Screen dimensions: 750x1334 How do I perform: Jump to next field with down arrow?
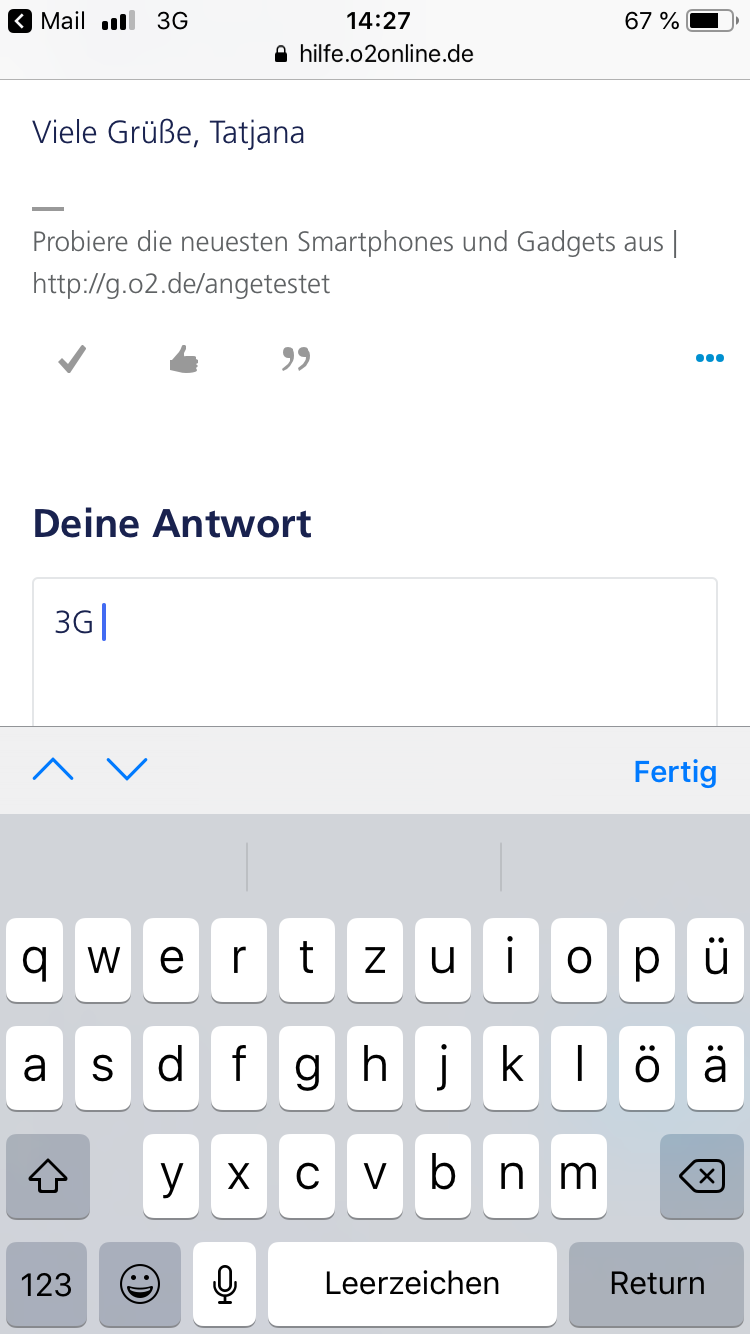[127, 769]
